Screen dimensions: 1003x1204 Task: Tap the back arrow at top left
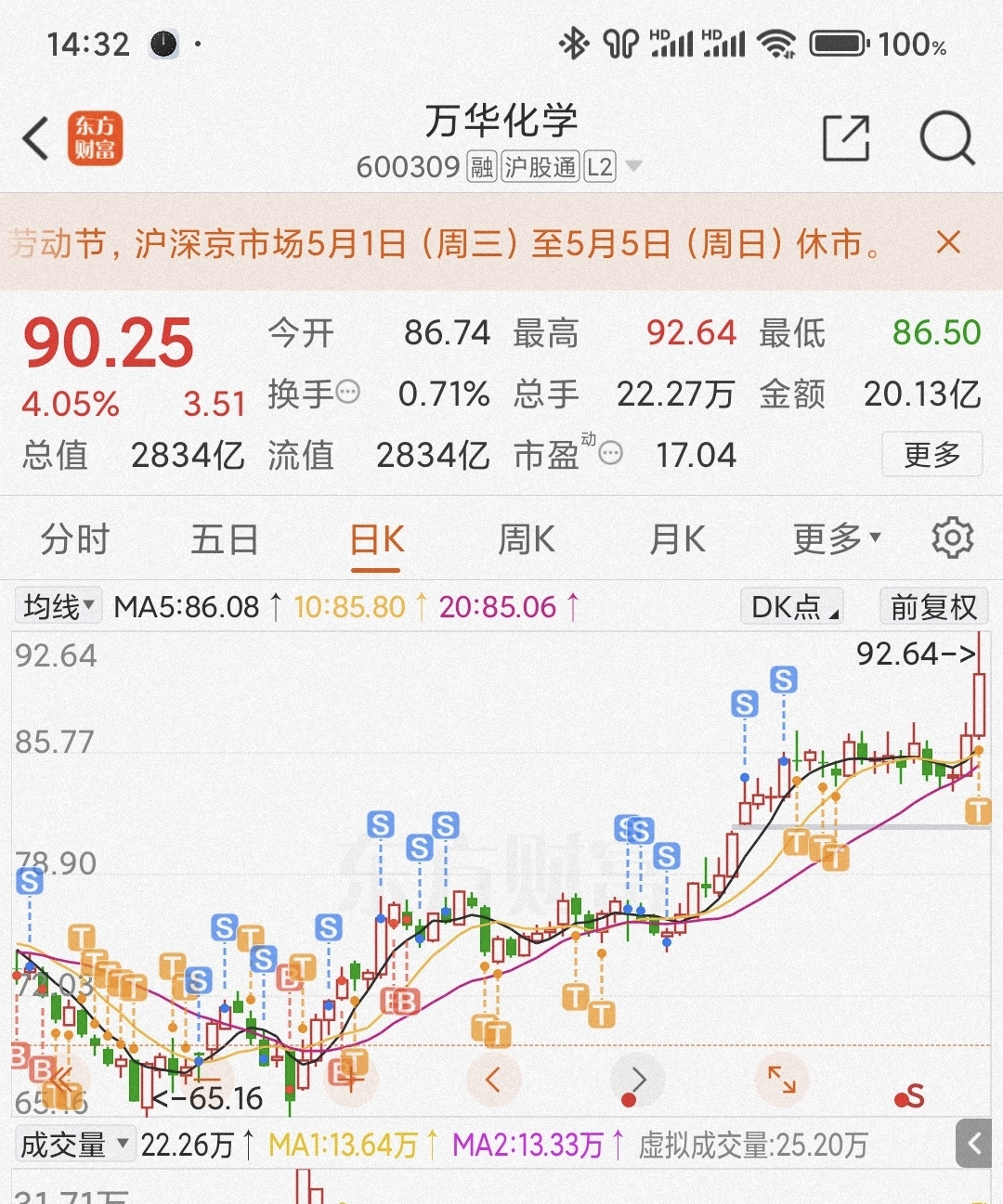[34, 136]
